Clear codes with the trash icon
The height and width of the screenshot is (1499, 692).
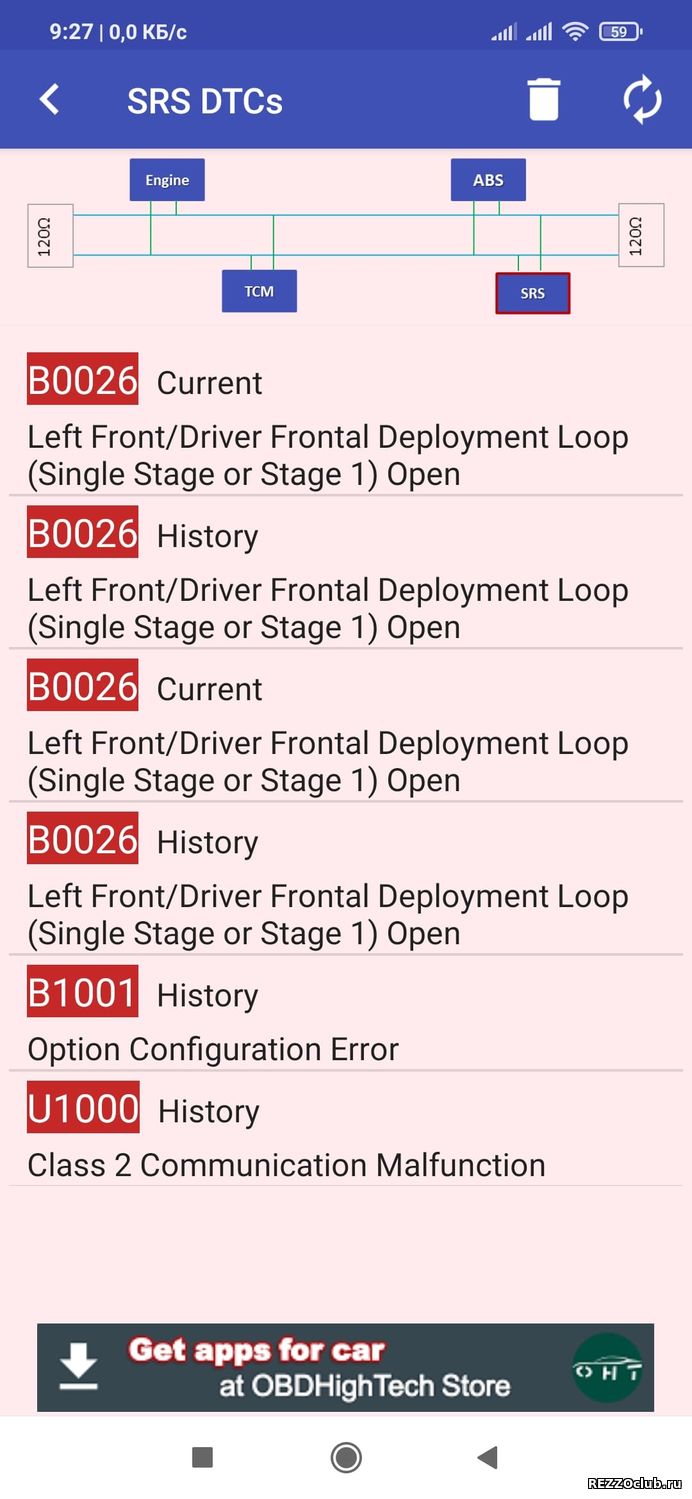coord(543,100)
